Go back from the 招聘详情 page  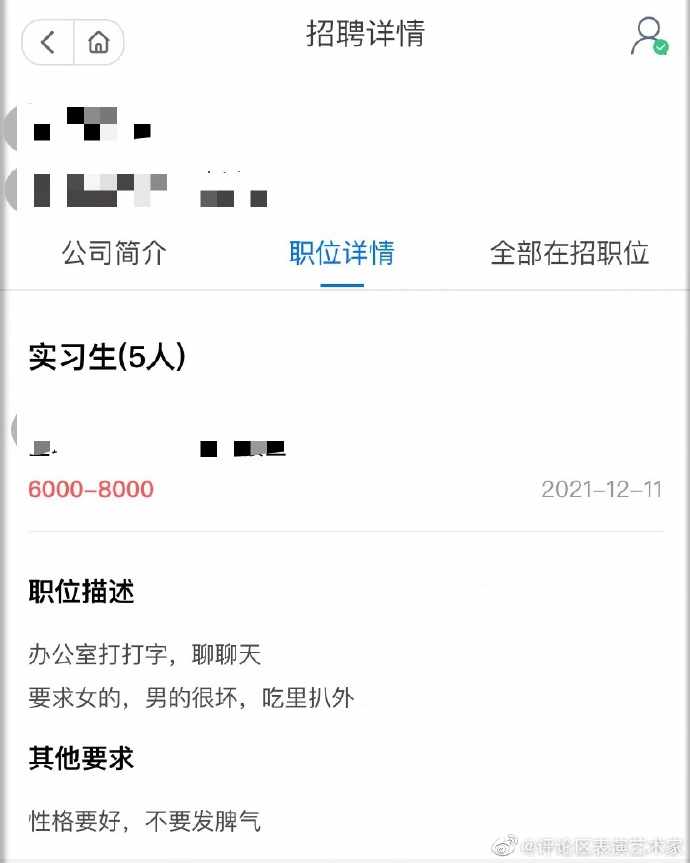point(48,43)
